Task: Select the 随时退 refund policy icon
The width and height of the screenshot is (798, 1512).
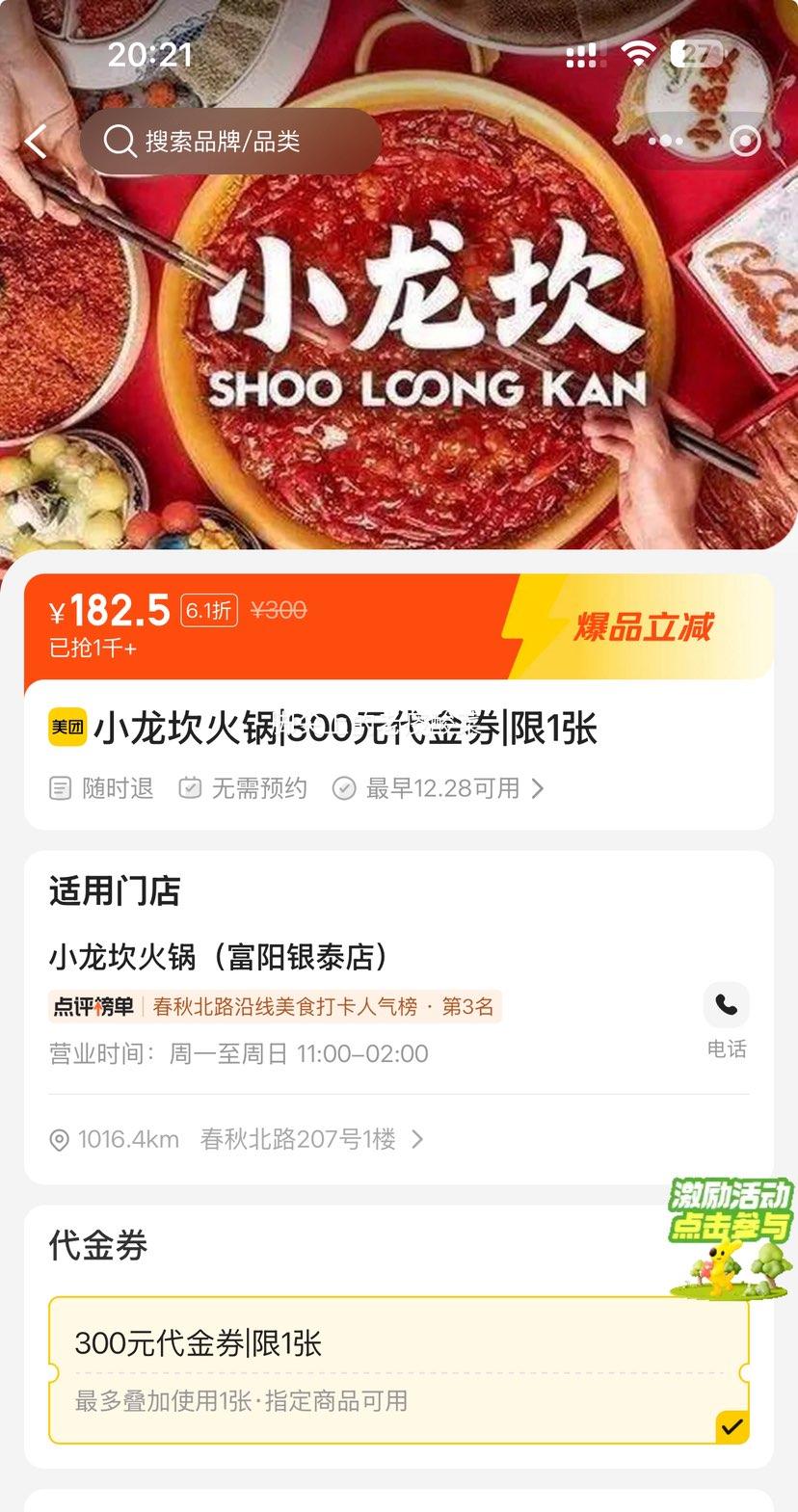Action: point(60,788)
